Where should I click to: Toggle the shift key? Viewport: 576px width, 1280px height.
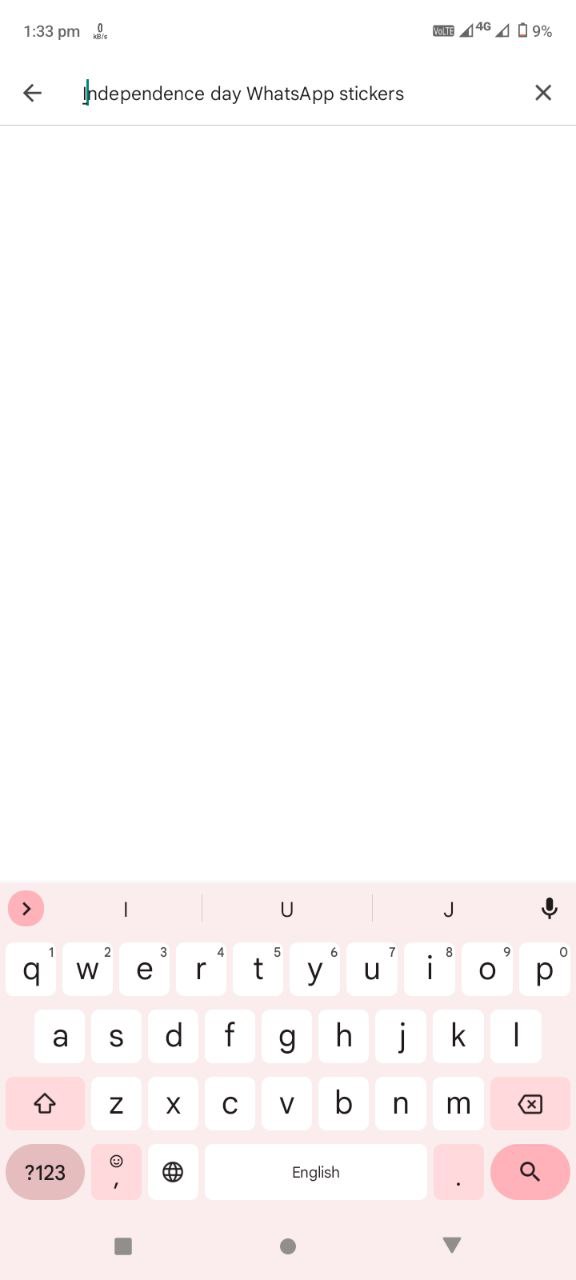coord(45,1104)
